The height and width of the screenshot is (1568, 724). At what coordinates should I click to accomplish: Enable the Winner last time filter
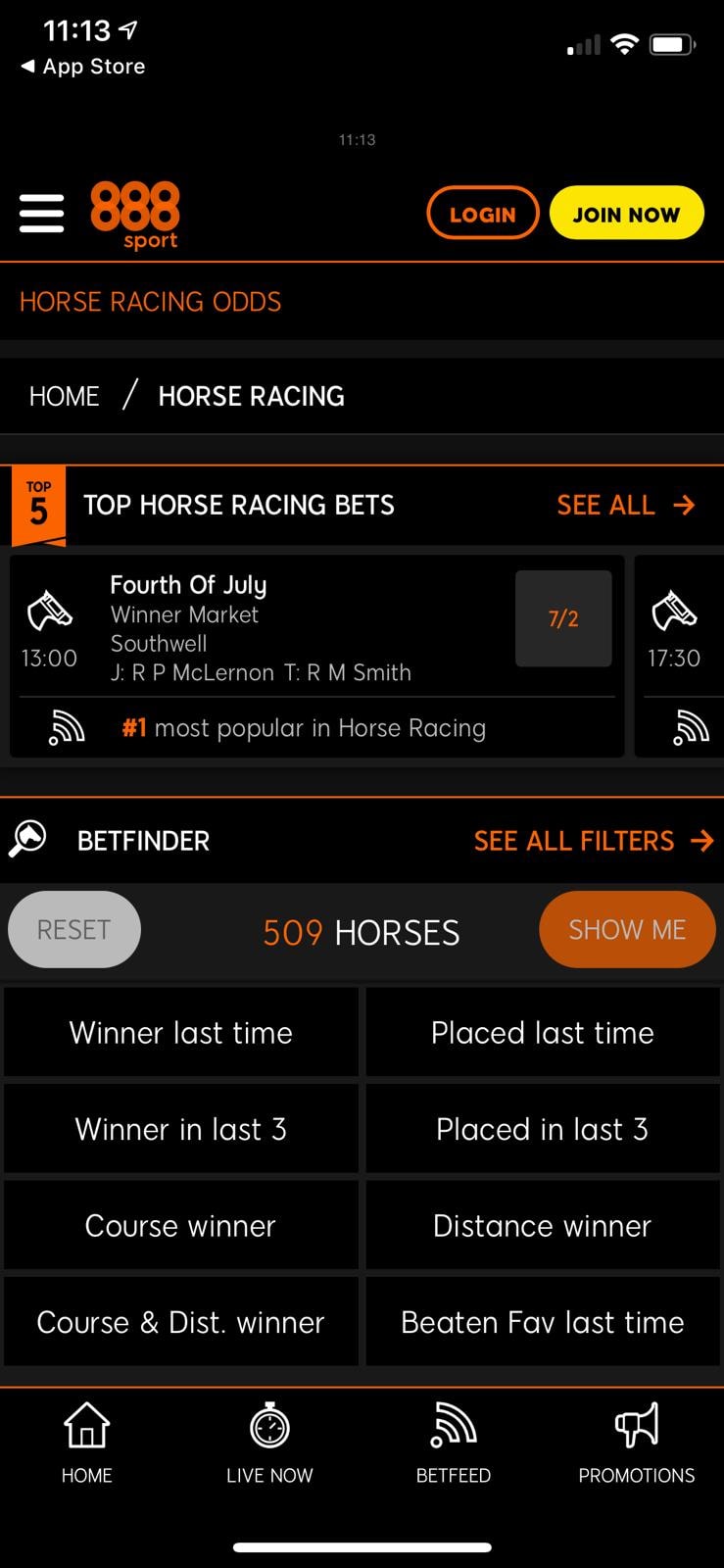coord(180,1032)
